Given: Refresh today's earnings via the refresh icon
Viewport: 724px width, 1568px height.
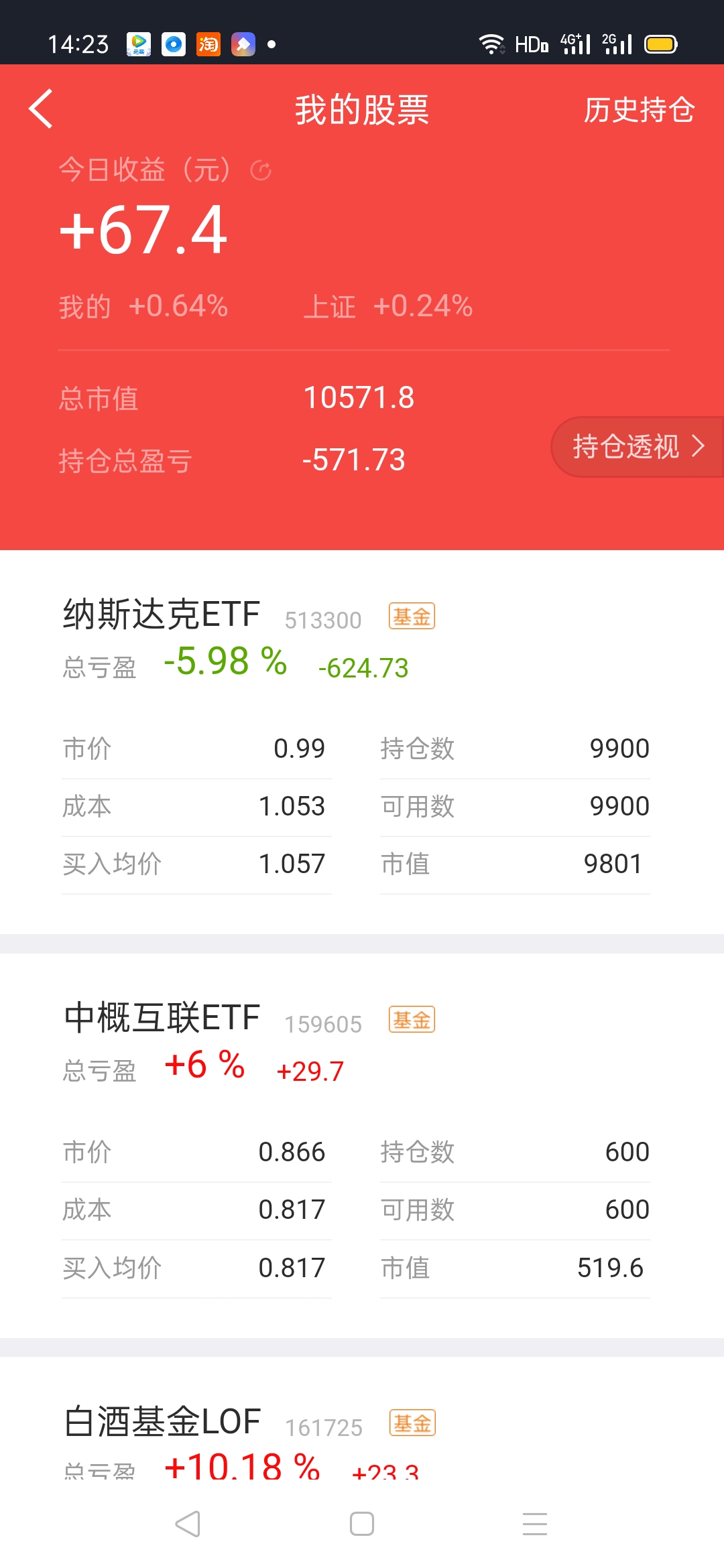Looking at the screenshot, I should pyautogui.click(x=261, y=171).
